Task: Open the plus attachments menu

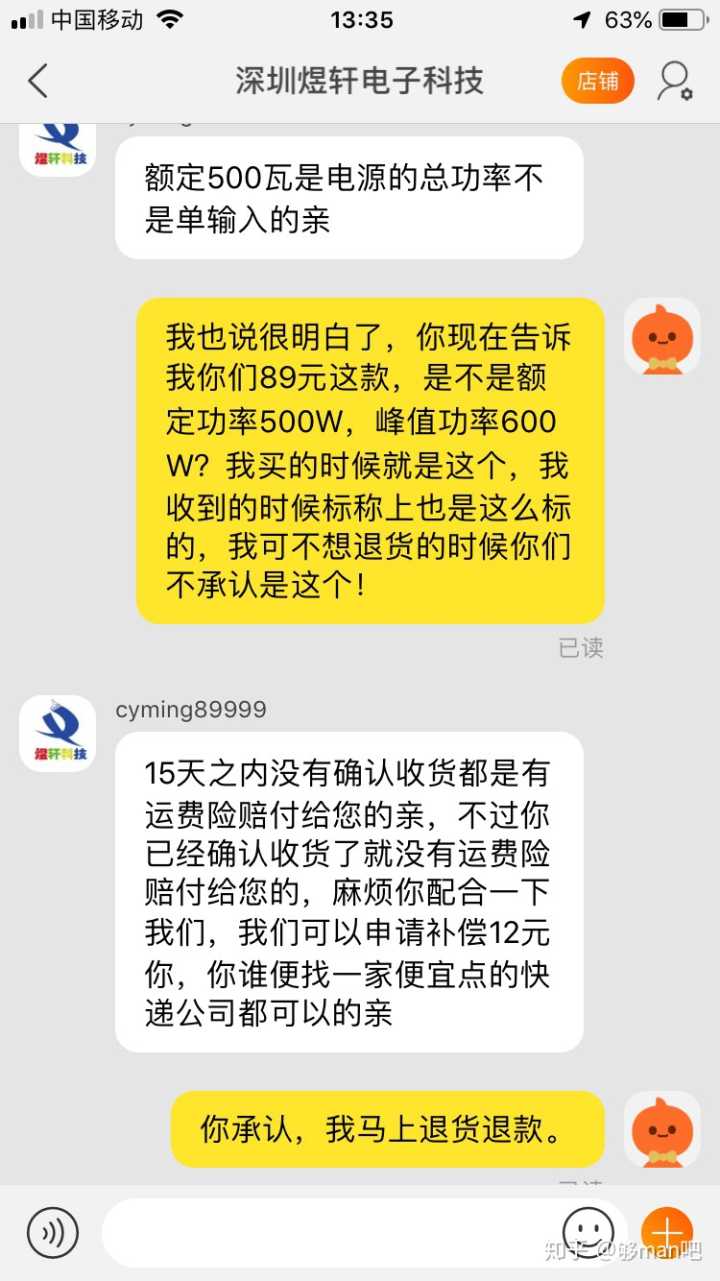Action: [x=666, y=1230]
